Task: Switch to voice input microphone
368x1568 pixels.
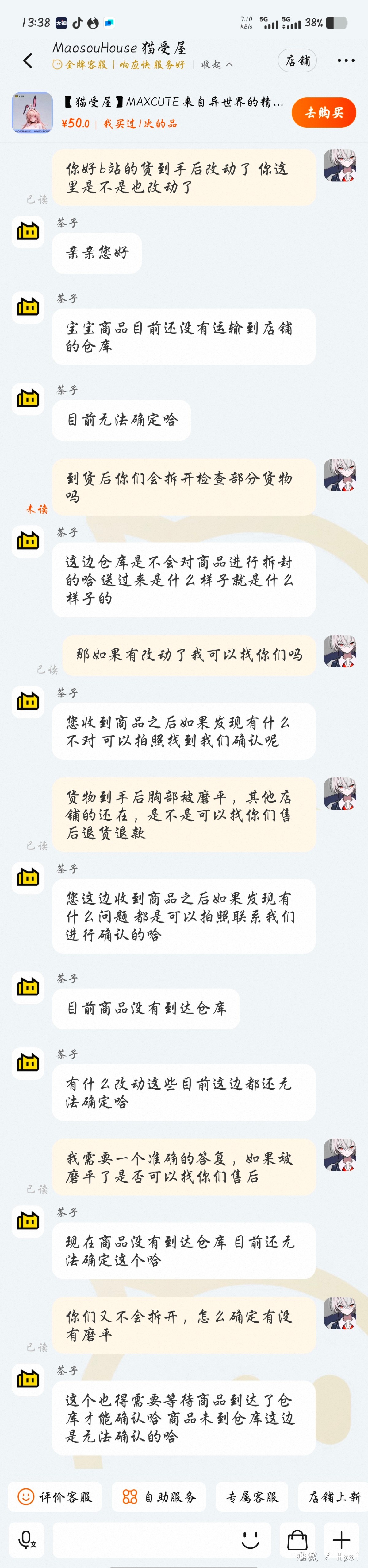Action: (x=27, y=1540)
